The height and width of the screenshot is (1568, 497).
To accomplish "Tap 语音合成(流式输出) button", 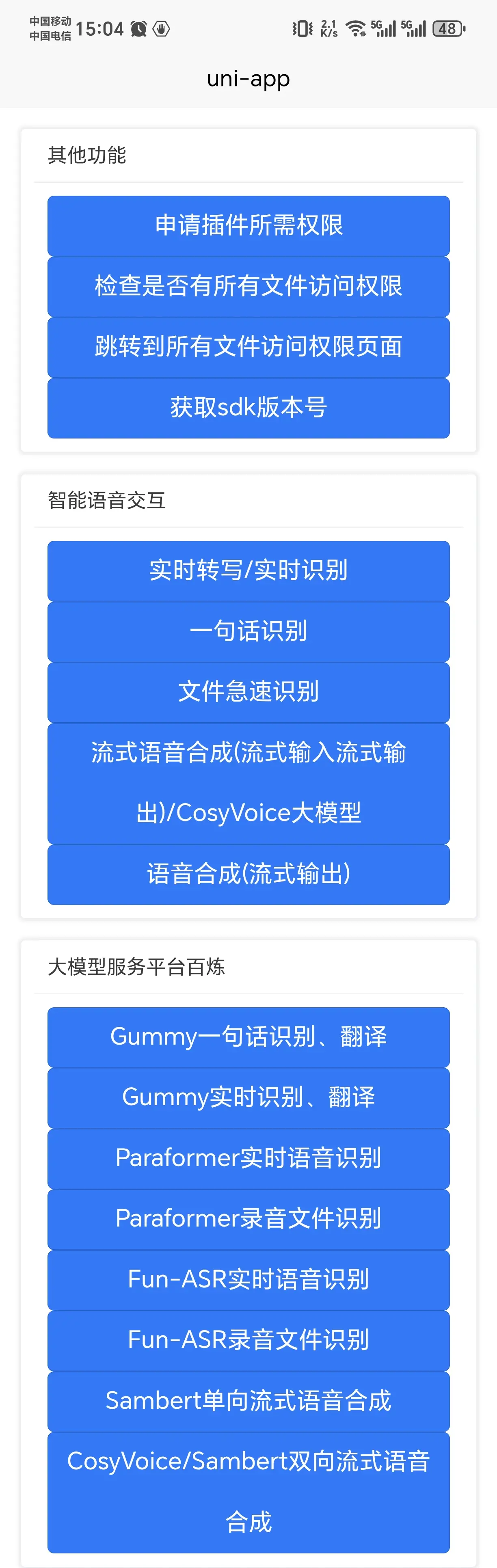I will coord(248,874).
